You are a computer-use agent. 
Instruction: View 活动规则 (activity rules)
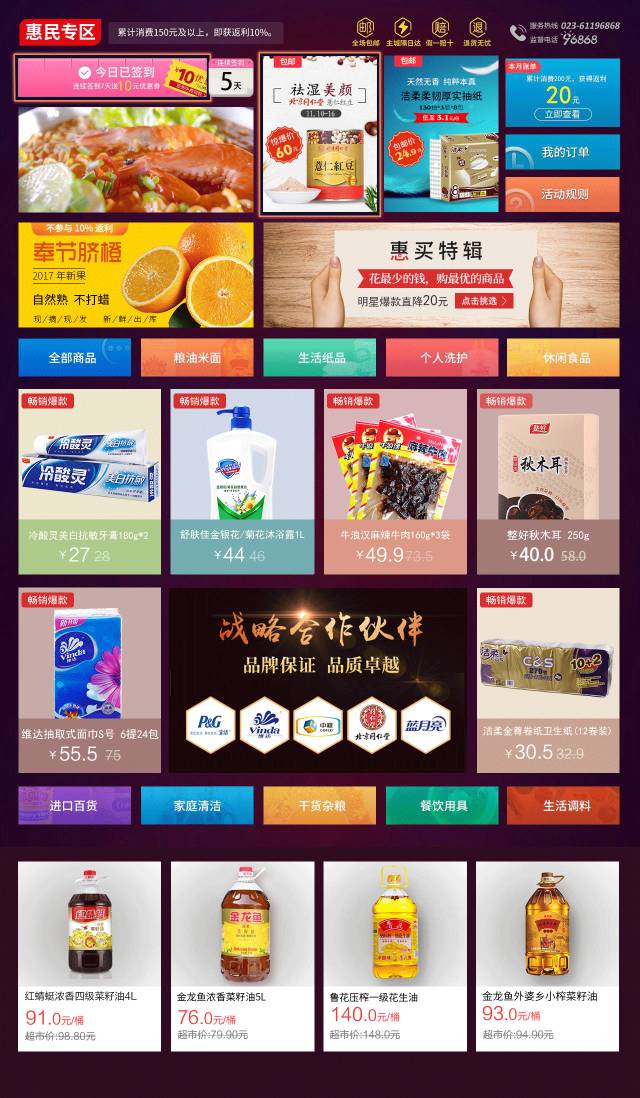point(562,194)
